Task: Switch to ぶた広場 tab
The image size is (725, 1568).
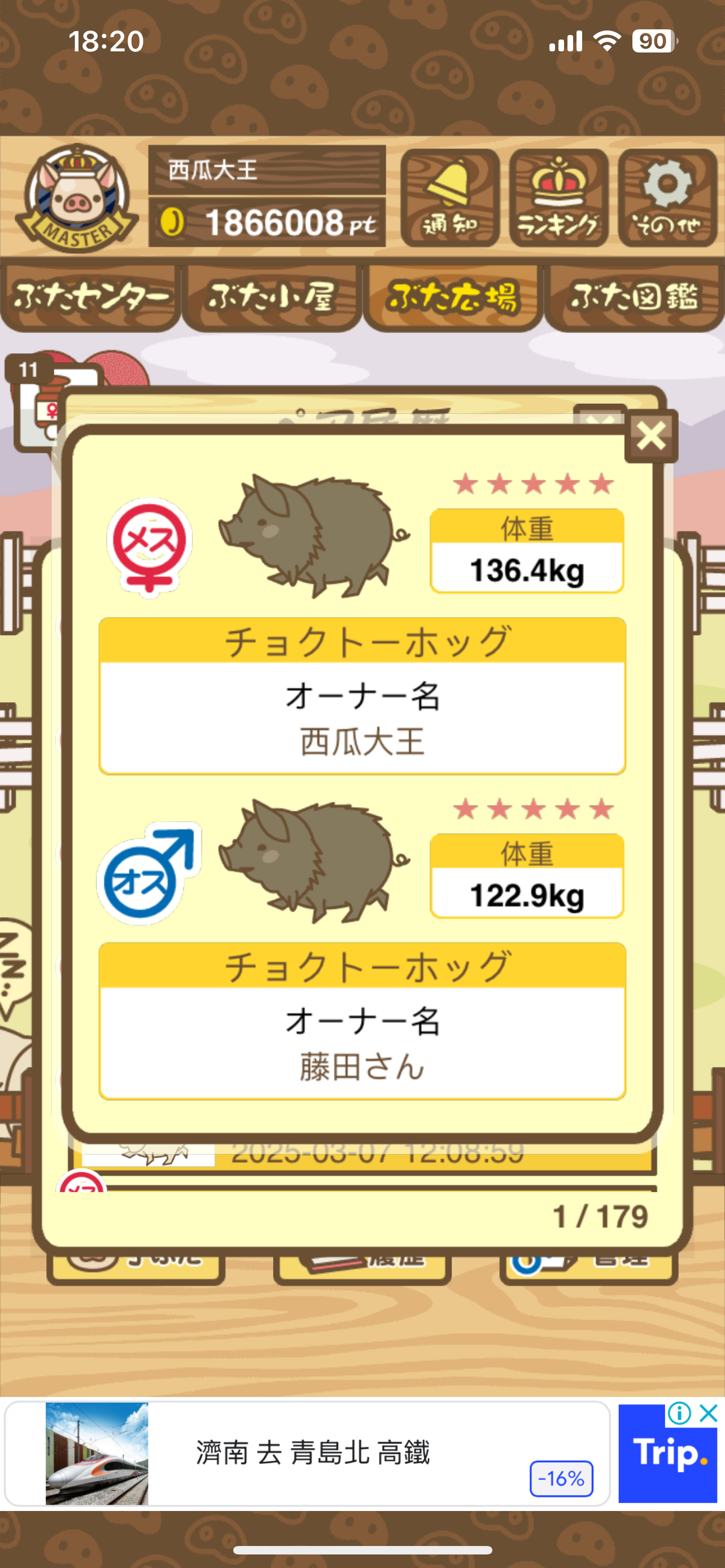Action: coord(452,297)
